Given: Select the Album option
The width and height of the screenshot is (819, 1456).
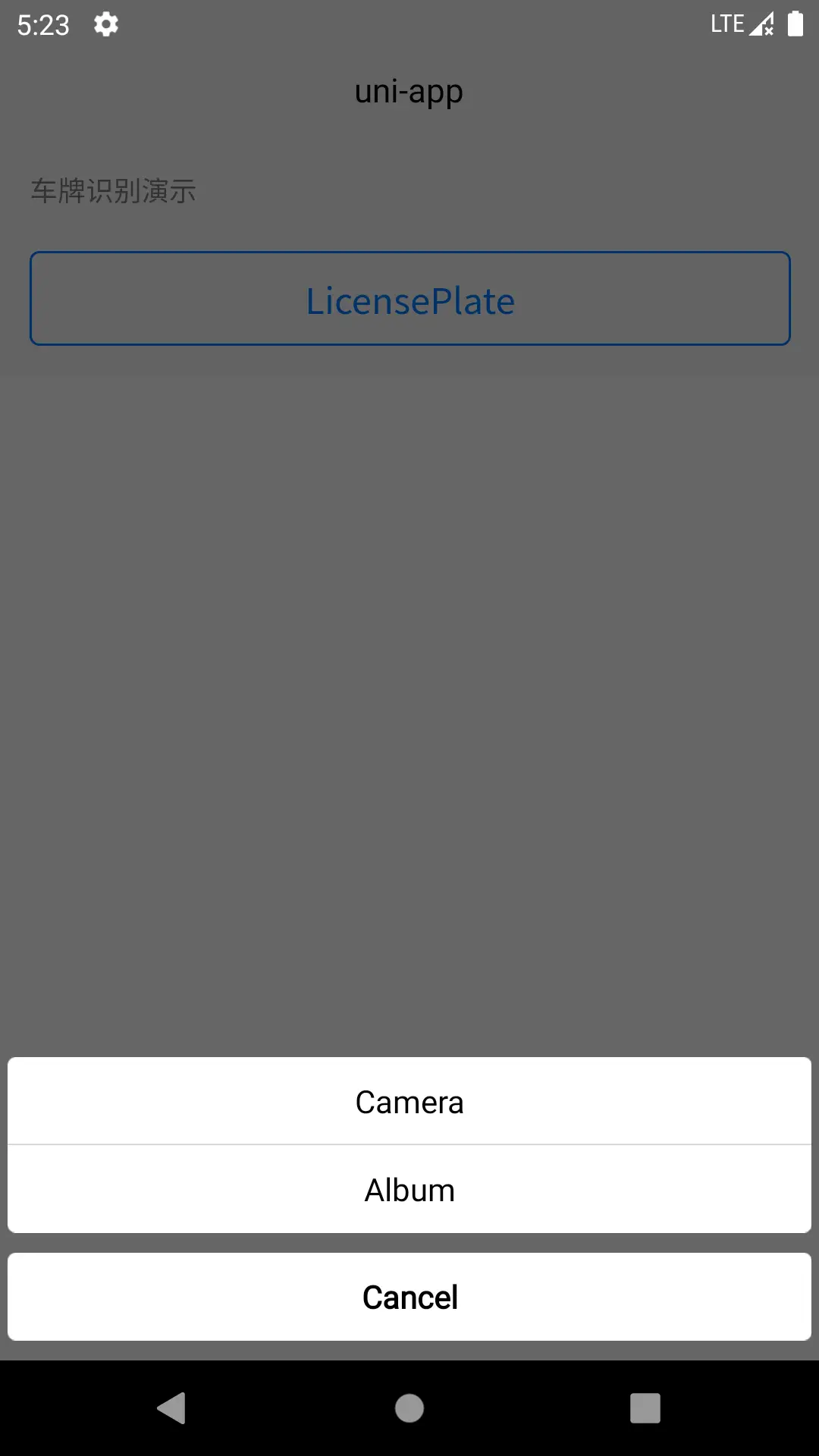Looking at the screenshot, I should click(409, 1189).
